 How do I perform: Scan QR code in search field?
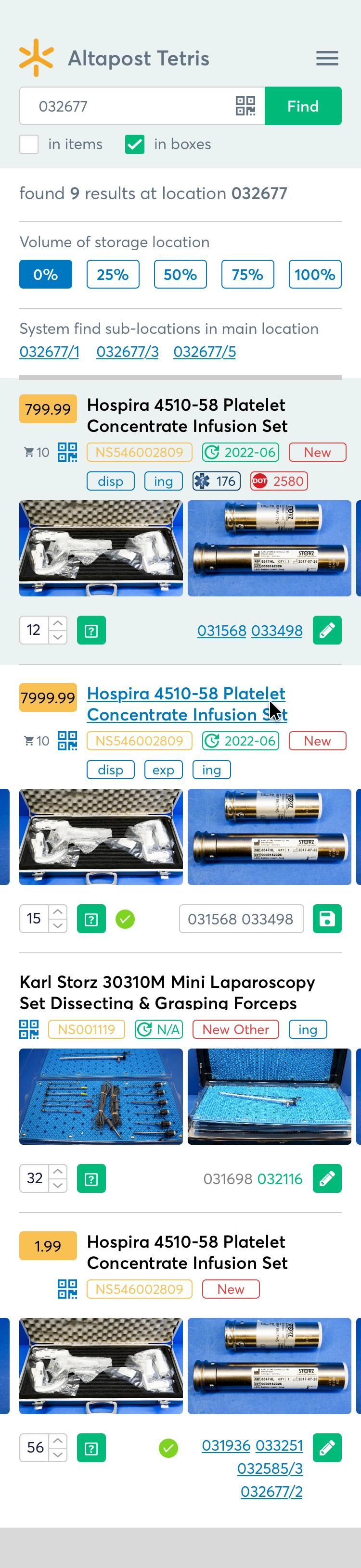245,106
